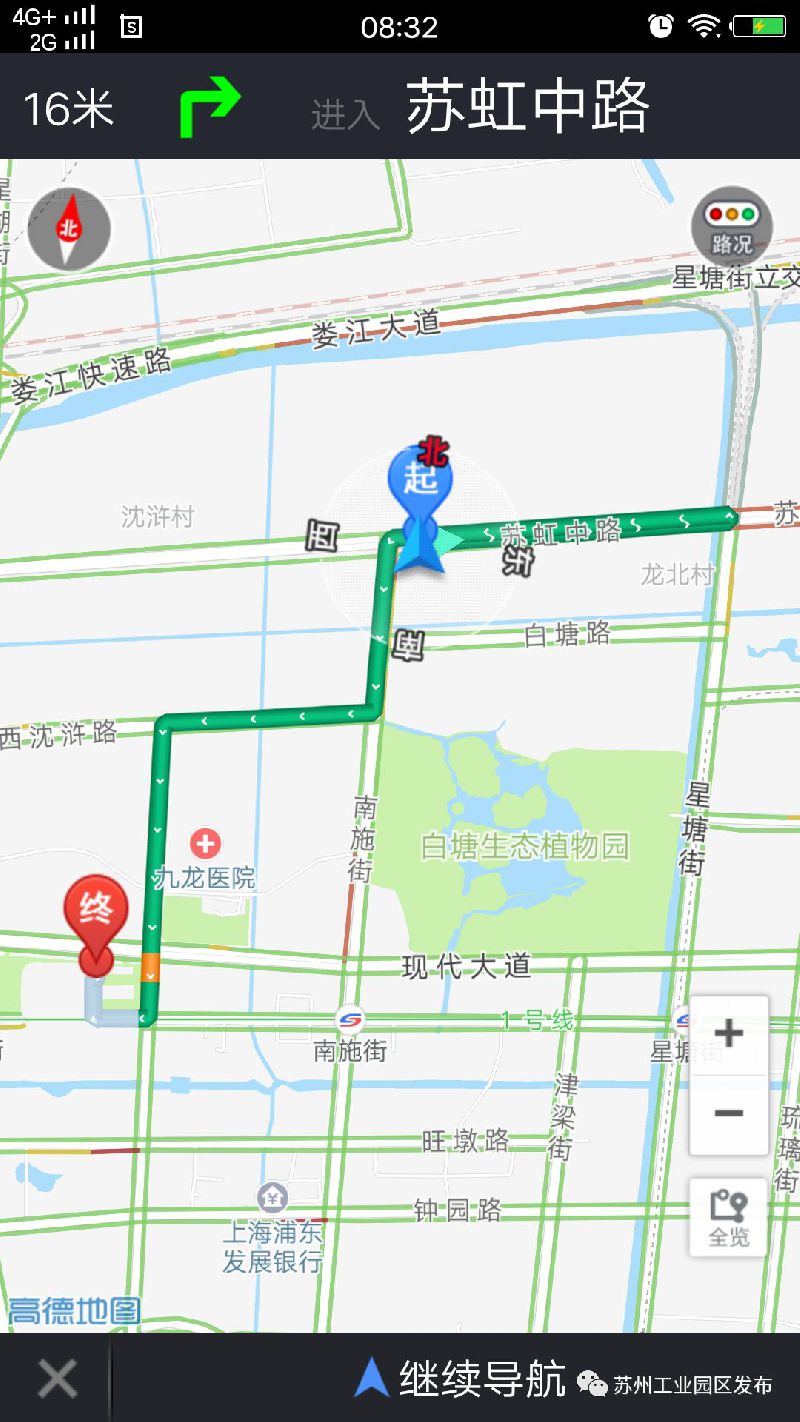Zoom out the map with minus
The height and width of the screenshot is (1422, 800).
(x=729, y=1114)
